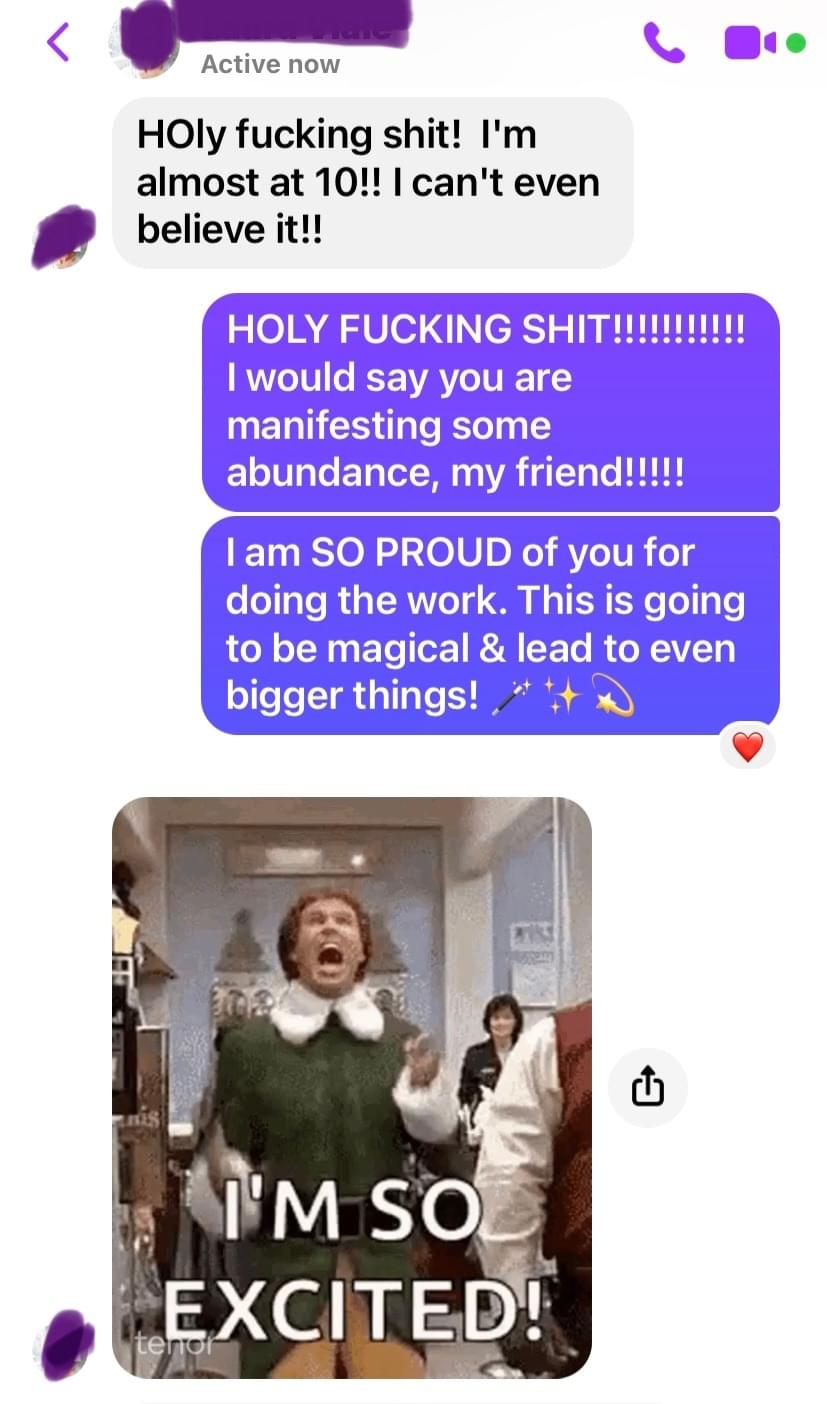
Task: Share the I'M SO EXCITED GIF
Action: pos(647,1087)
